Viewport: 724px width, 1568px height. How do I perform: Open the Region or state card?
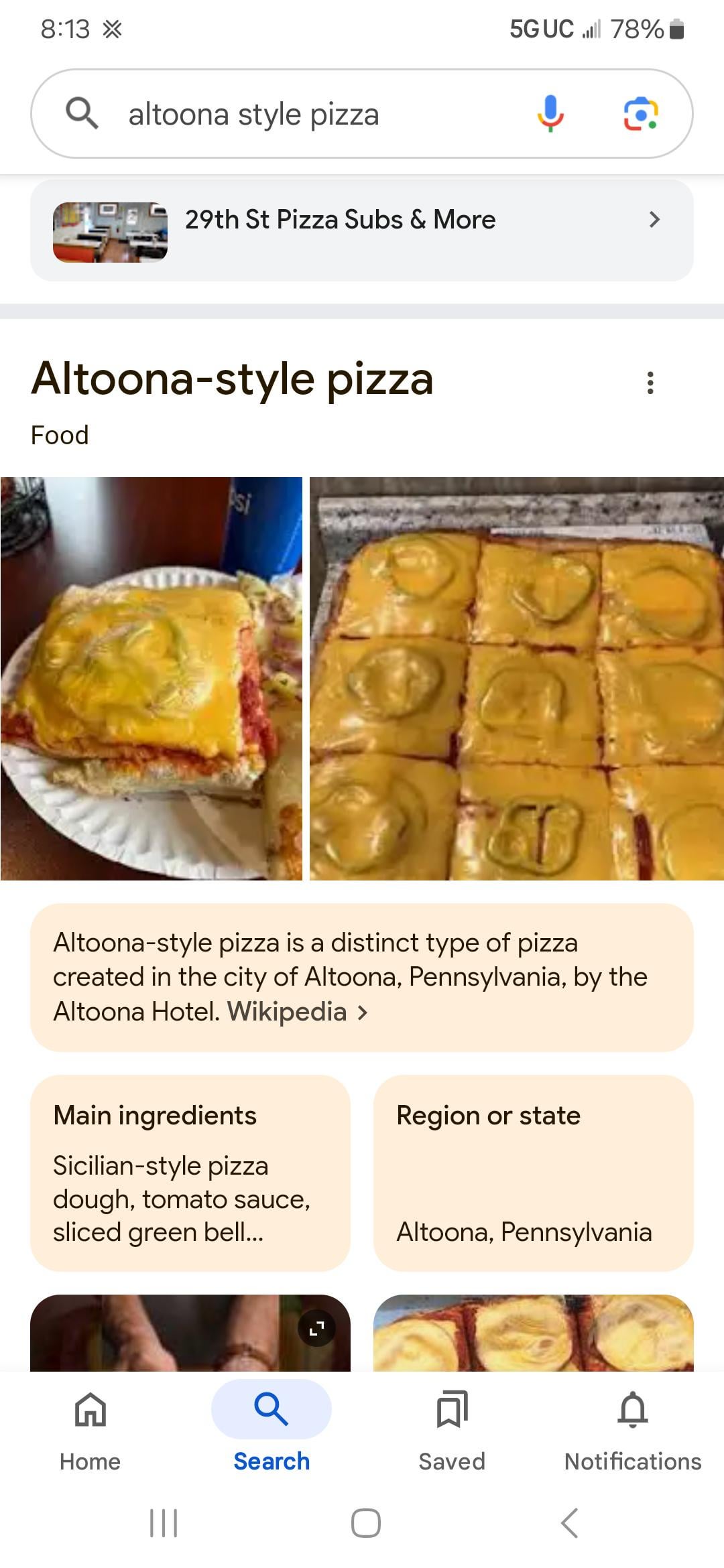click(533, 1173)
